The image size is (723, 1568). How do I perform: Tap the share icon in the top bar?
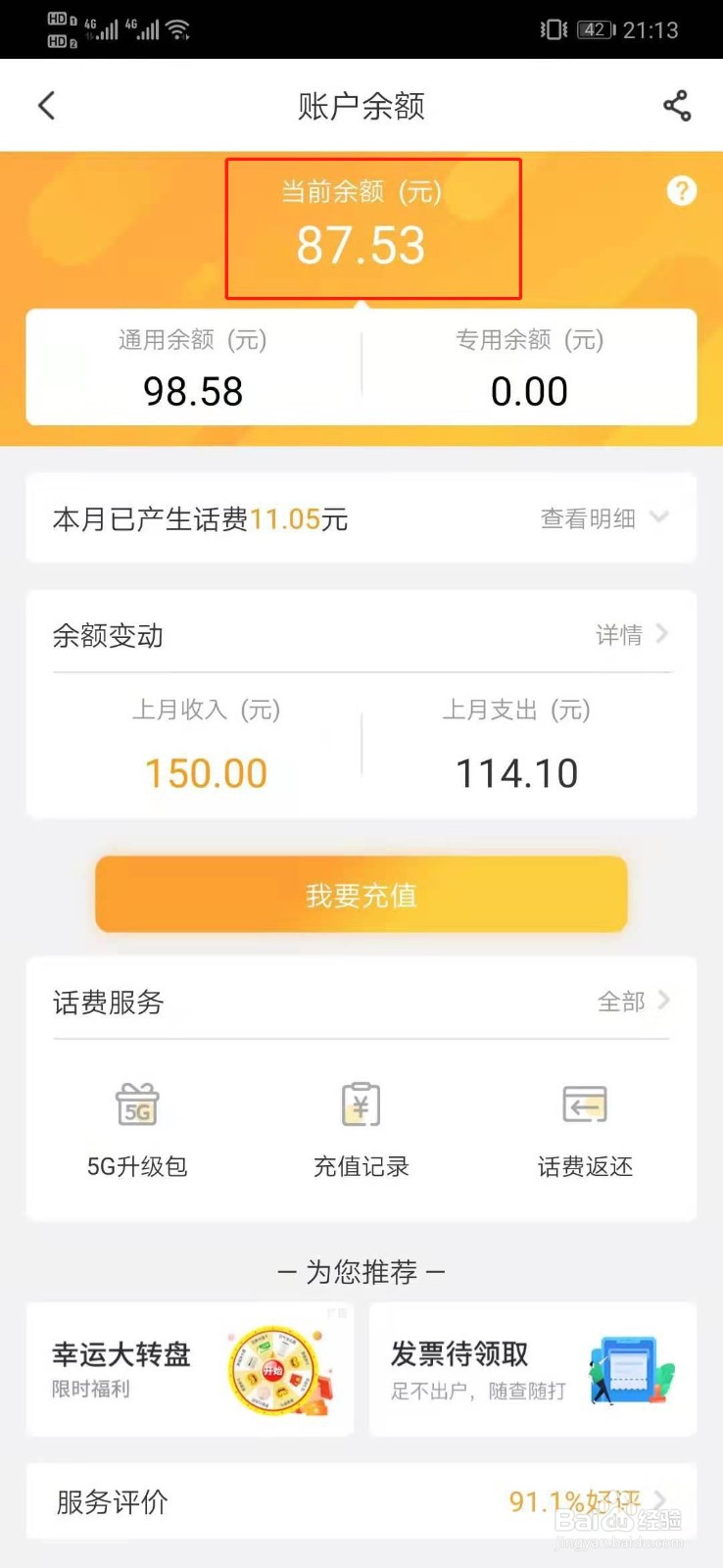tap(677, 105)
